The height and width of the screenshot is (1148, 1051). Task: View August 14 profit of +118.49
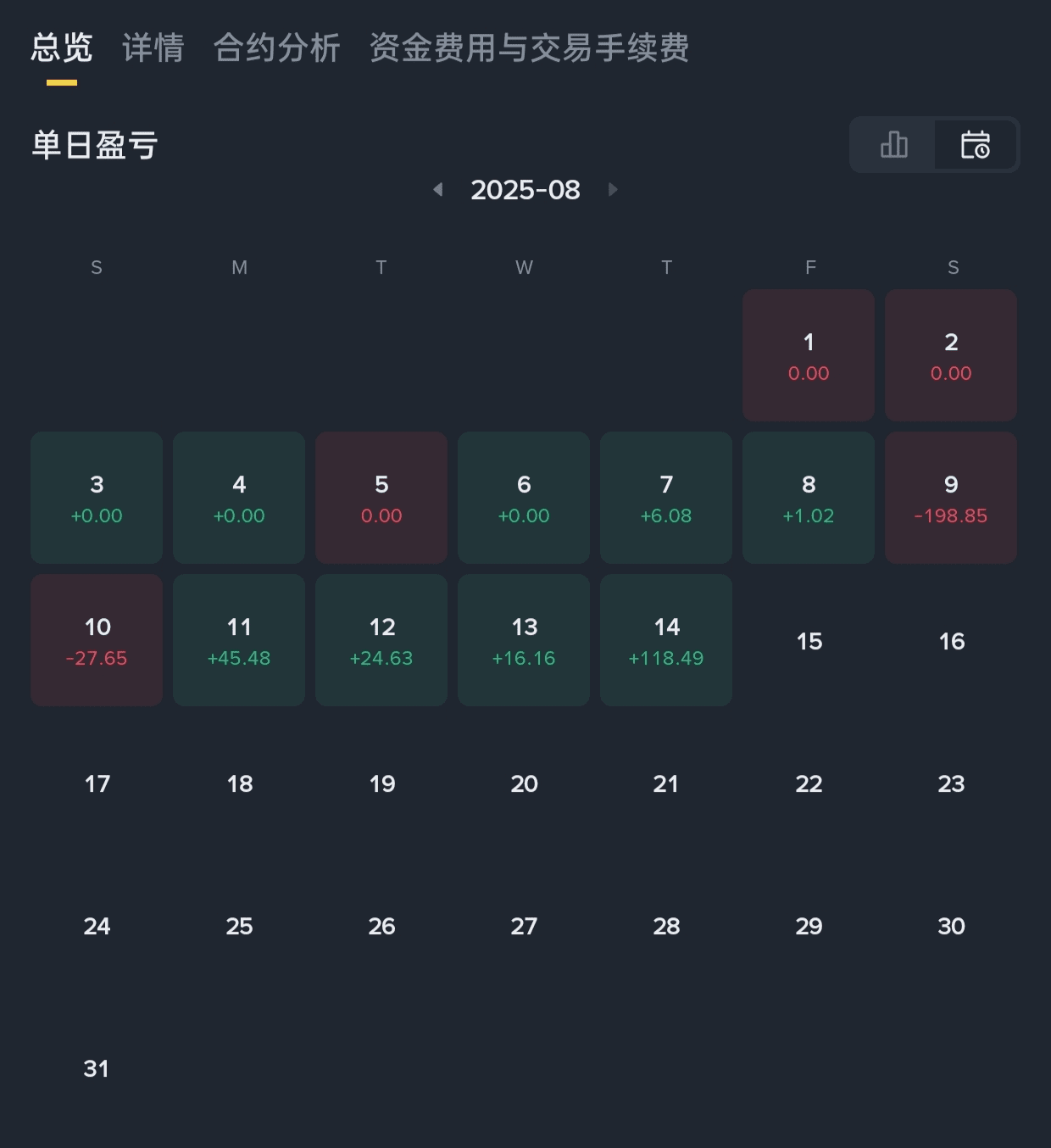click(x=666, y=640)
